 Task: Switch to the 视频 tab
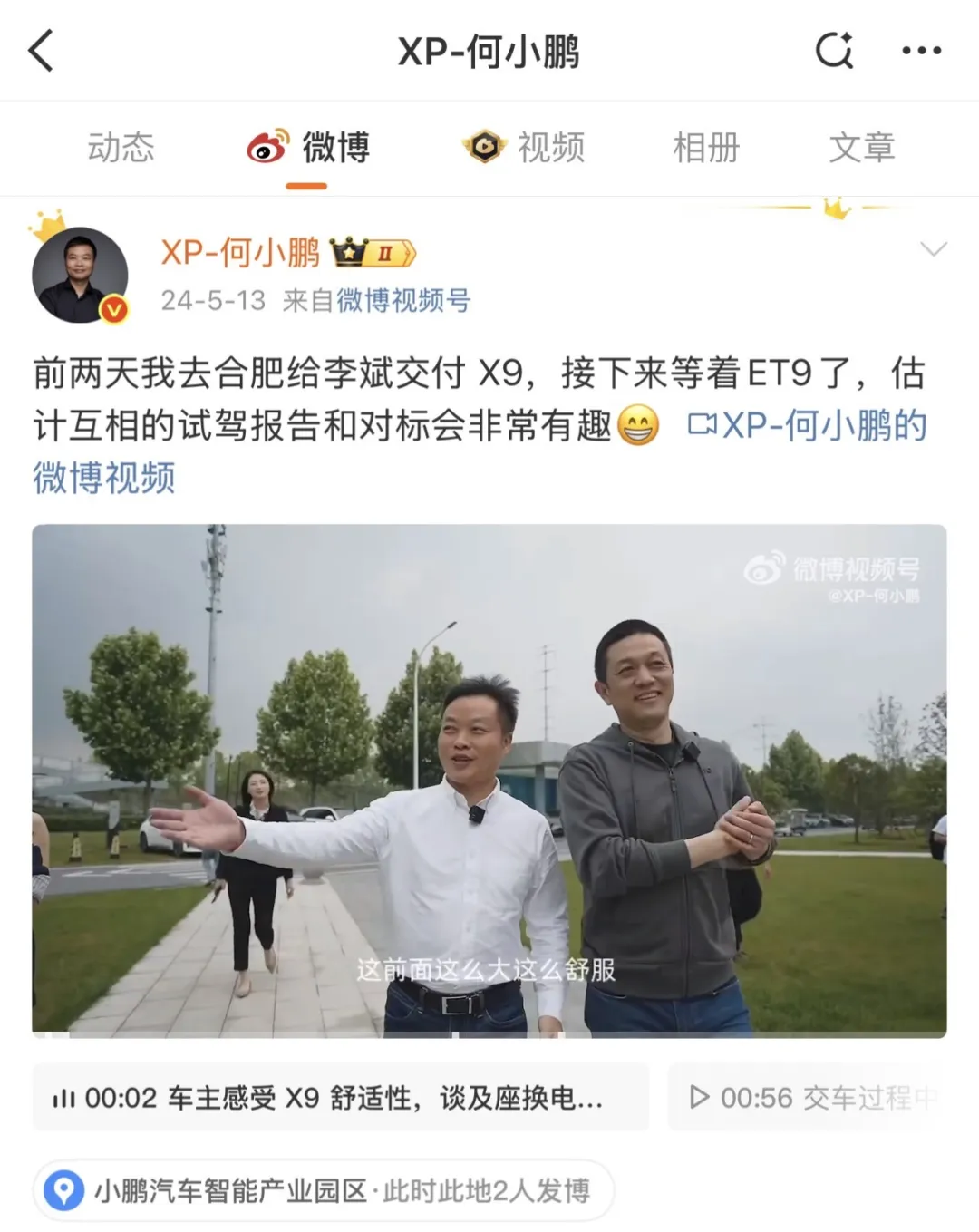click(525, 147)
